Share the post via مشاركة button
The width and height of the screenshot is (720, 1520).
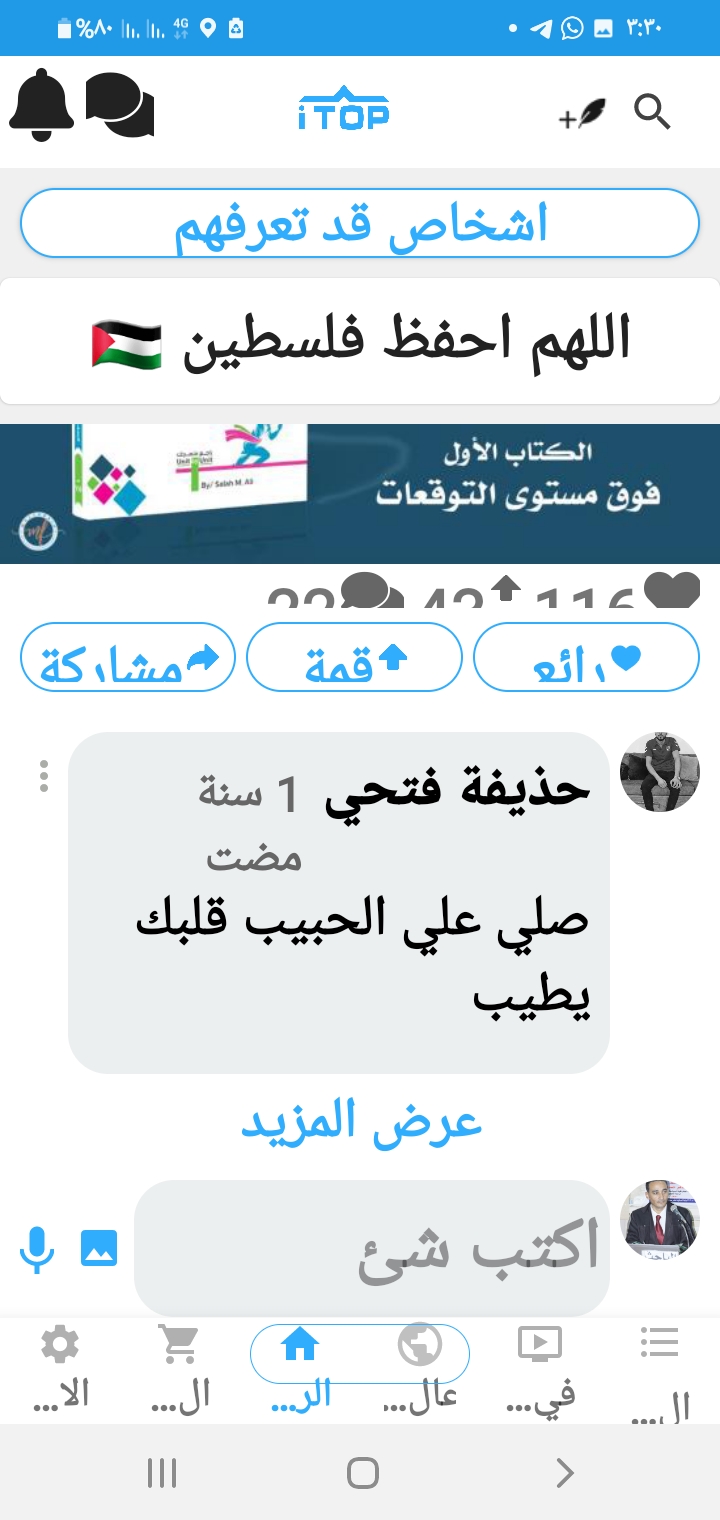tap(128, 657)
